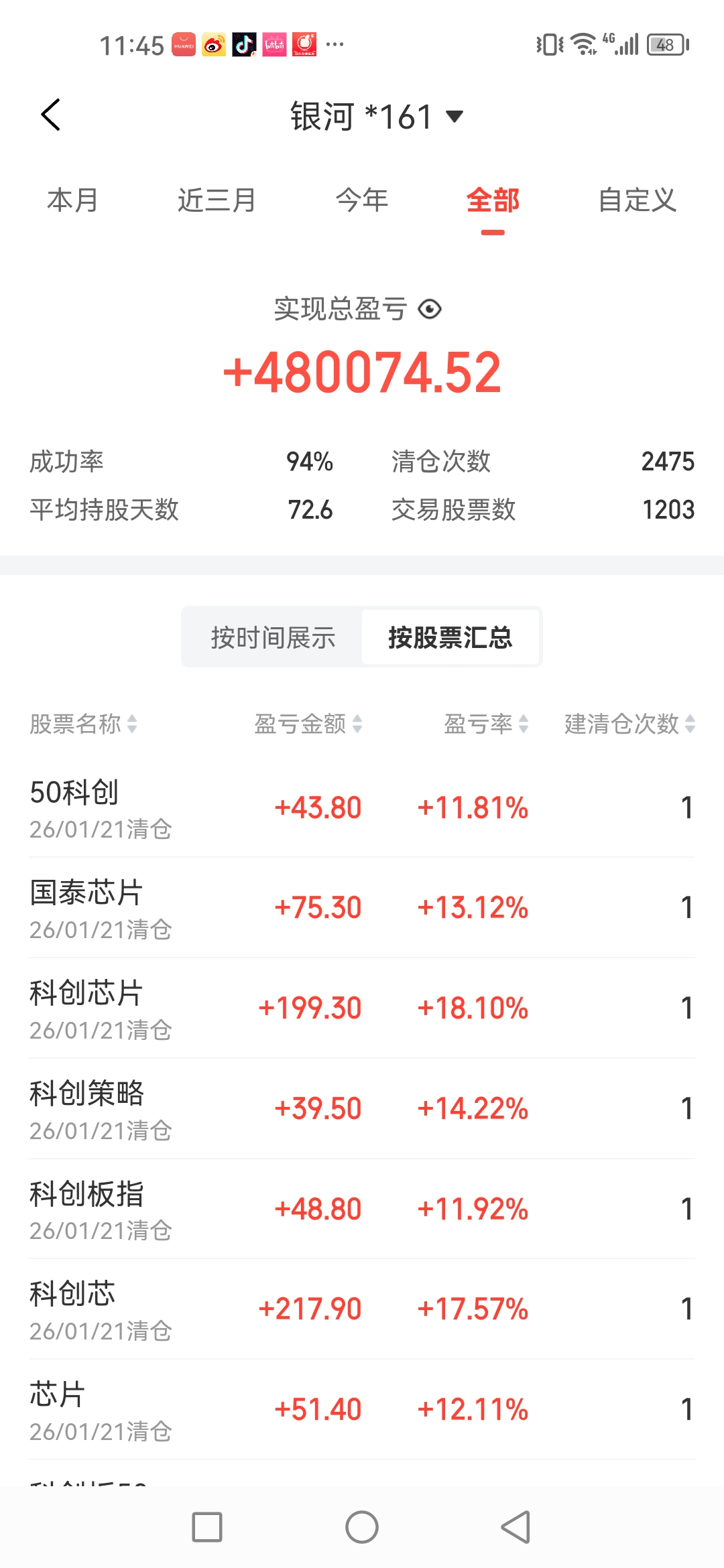This screenshot has width=724, height=1568.
Task: Sort by 建清仓次数 column
Action: coord(629,724)
